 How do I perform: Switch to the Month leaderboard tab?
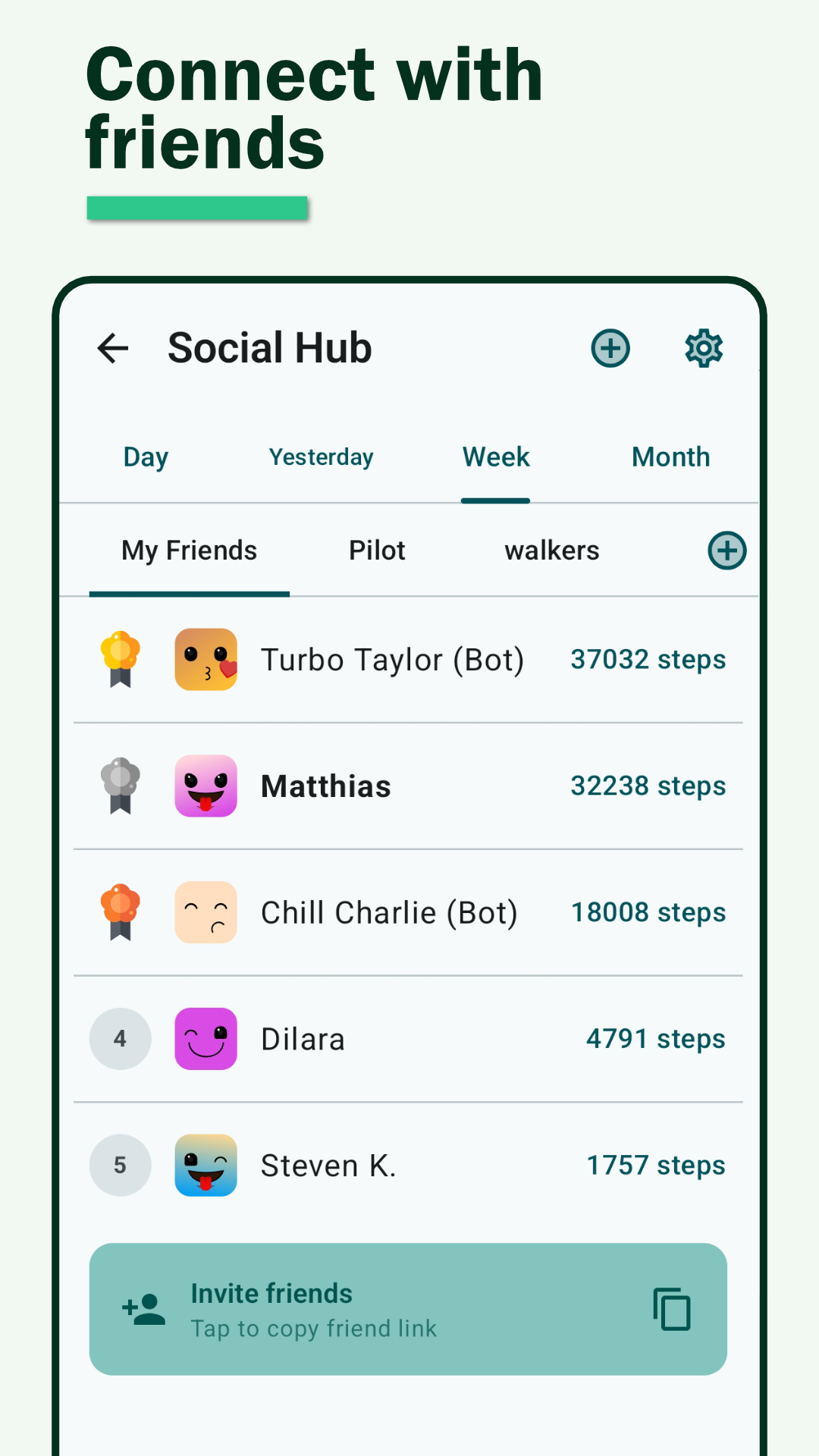click(x=670, y=457)
